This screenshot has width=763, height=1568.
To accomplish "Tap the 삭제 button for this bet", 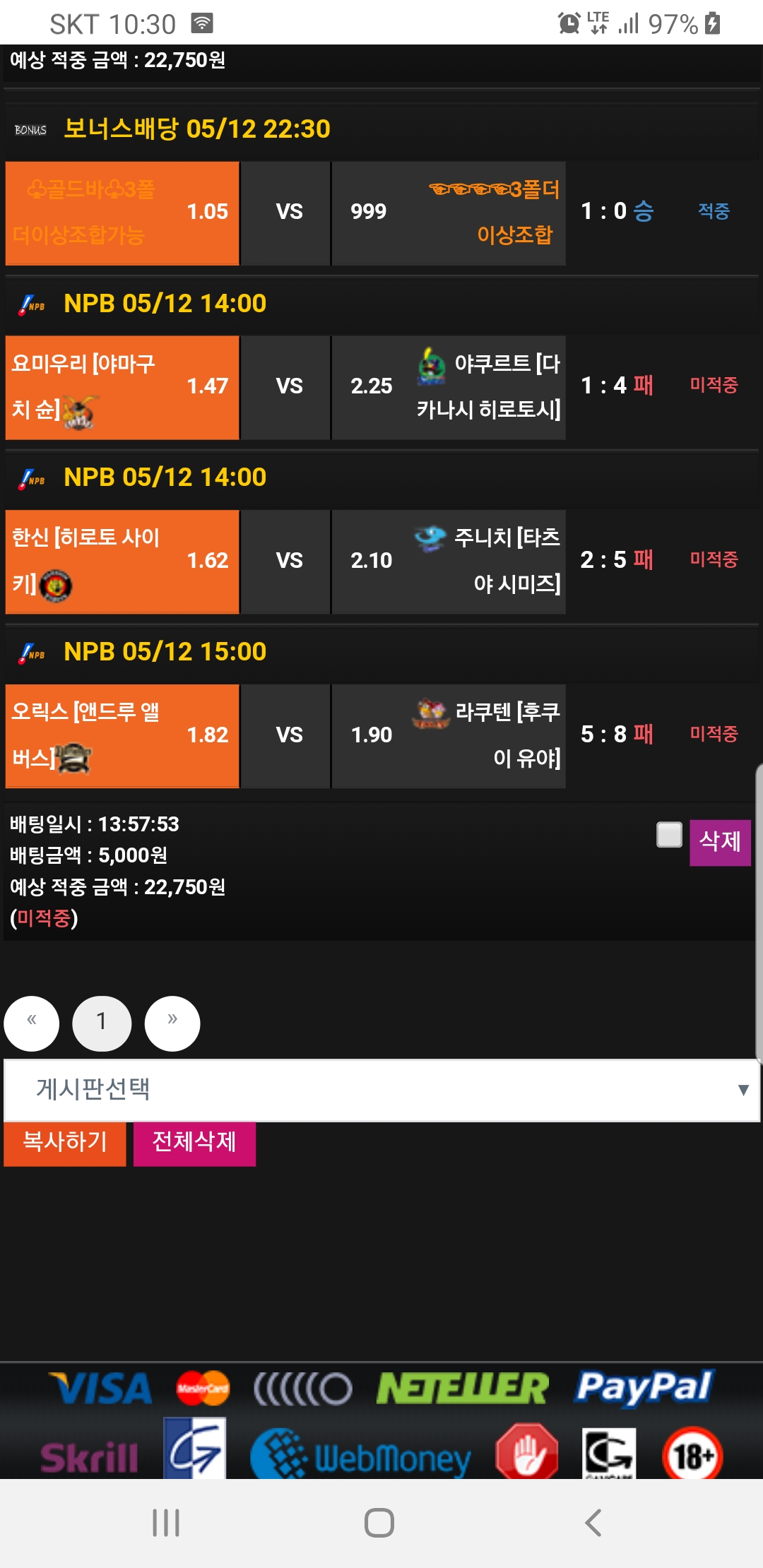I will 719,841.
